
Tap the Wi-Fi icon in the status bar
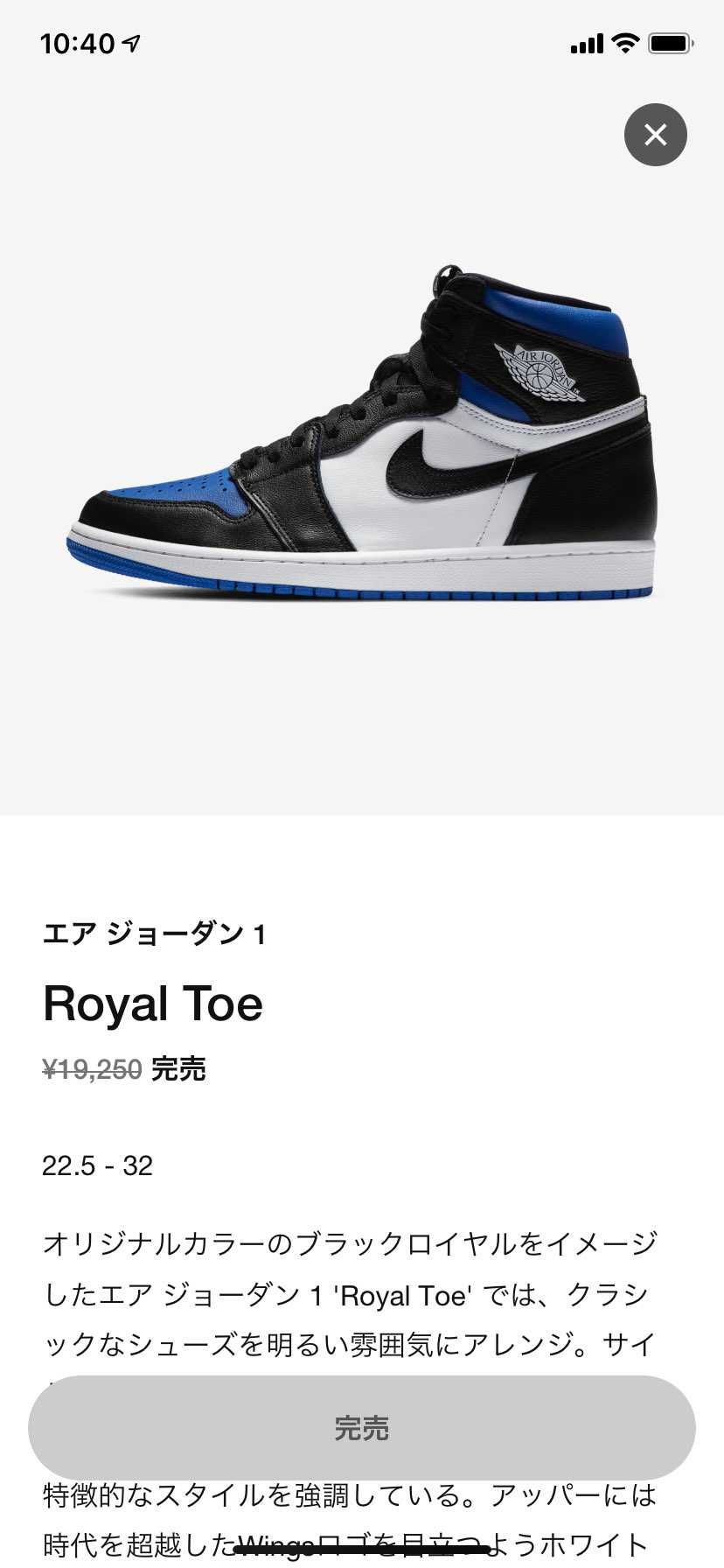(x=623, y=42)
